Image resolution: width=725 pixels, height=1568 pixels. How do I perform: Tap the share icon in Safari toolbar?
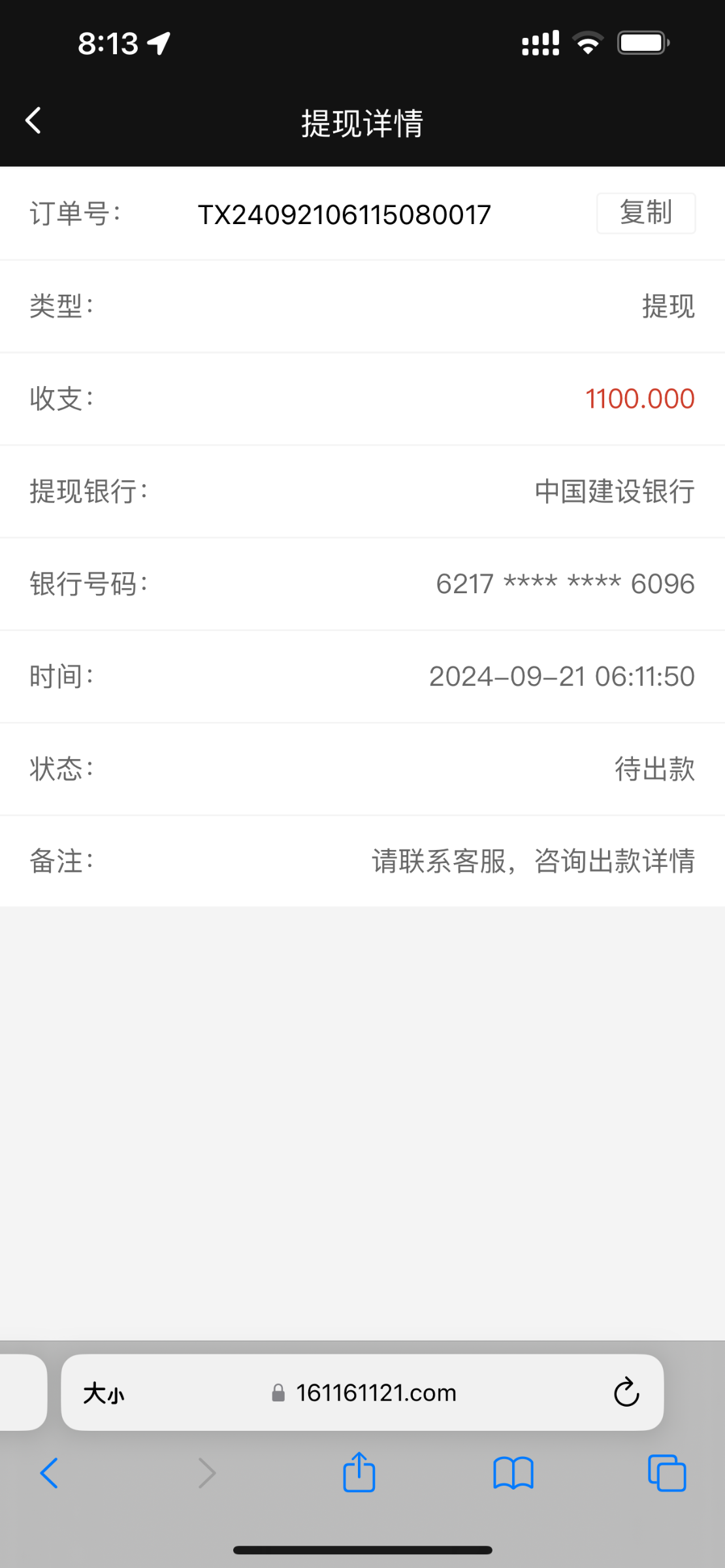click(x=359, y=1472)
